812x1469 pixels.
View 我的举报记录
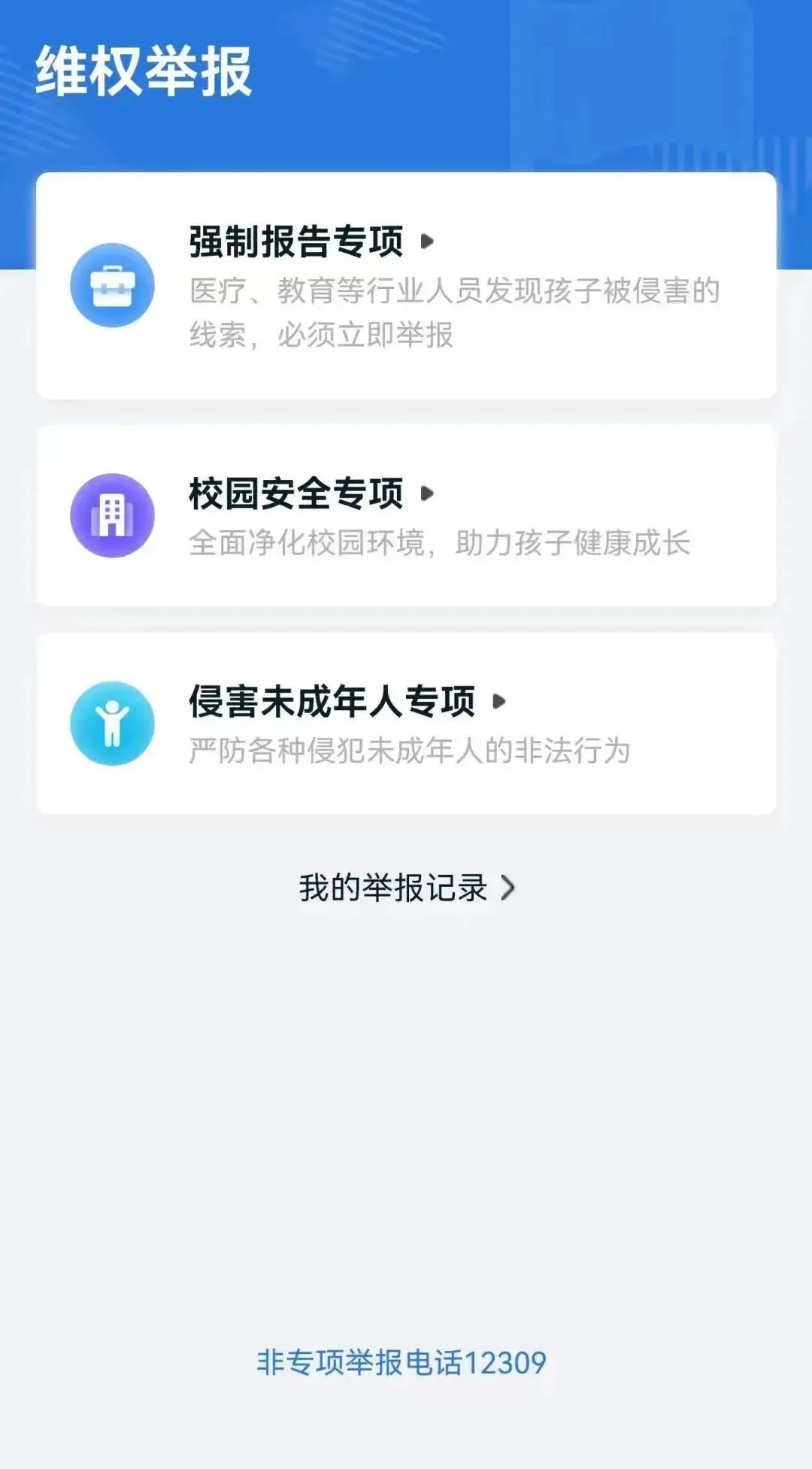pyautogui.click(x=406, y=888)
